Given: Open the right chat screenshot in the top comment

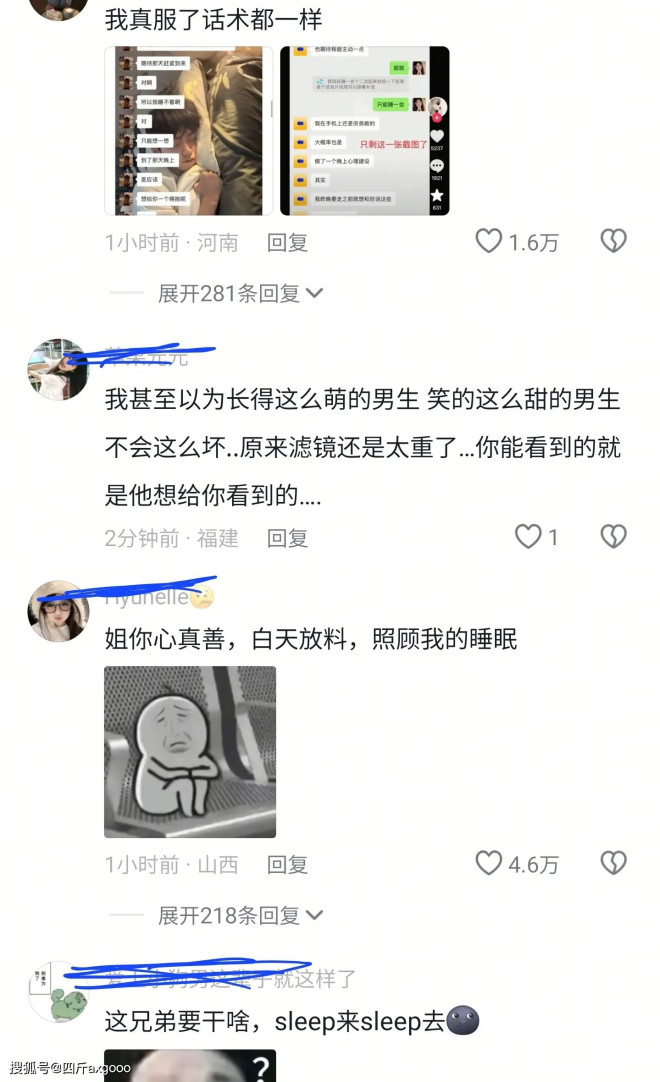Looking at the screenshot, I should [x=364, y=130].
